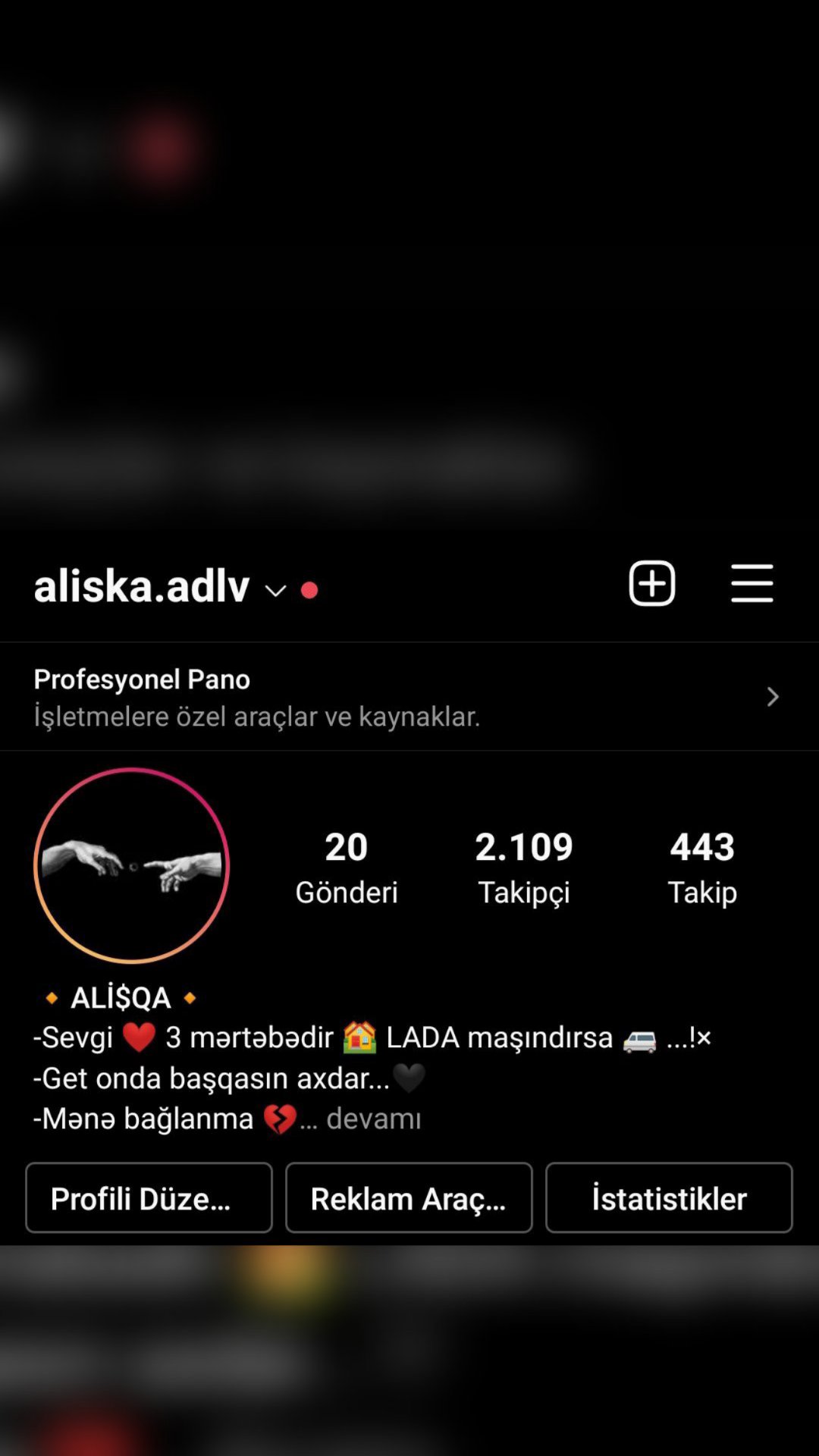View İstatistikler insights
The width and height of the screenshot is (819, 1456).
tap(669, 1198)
